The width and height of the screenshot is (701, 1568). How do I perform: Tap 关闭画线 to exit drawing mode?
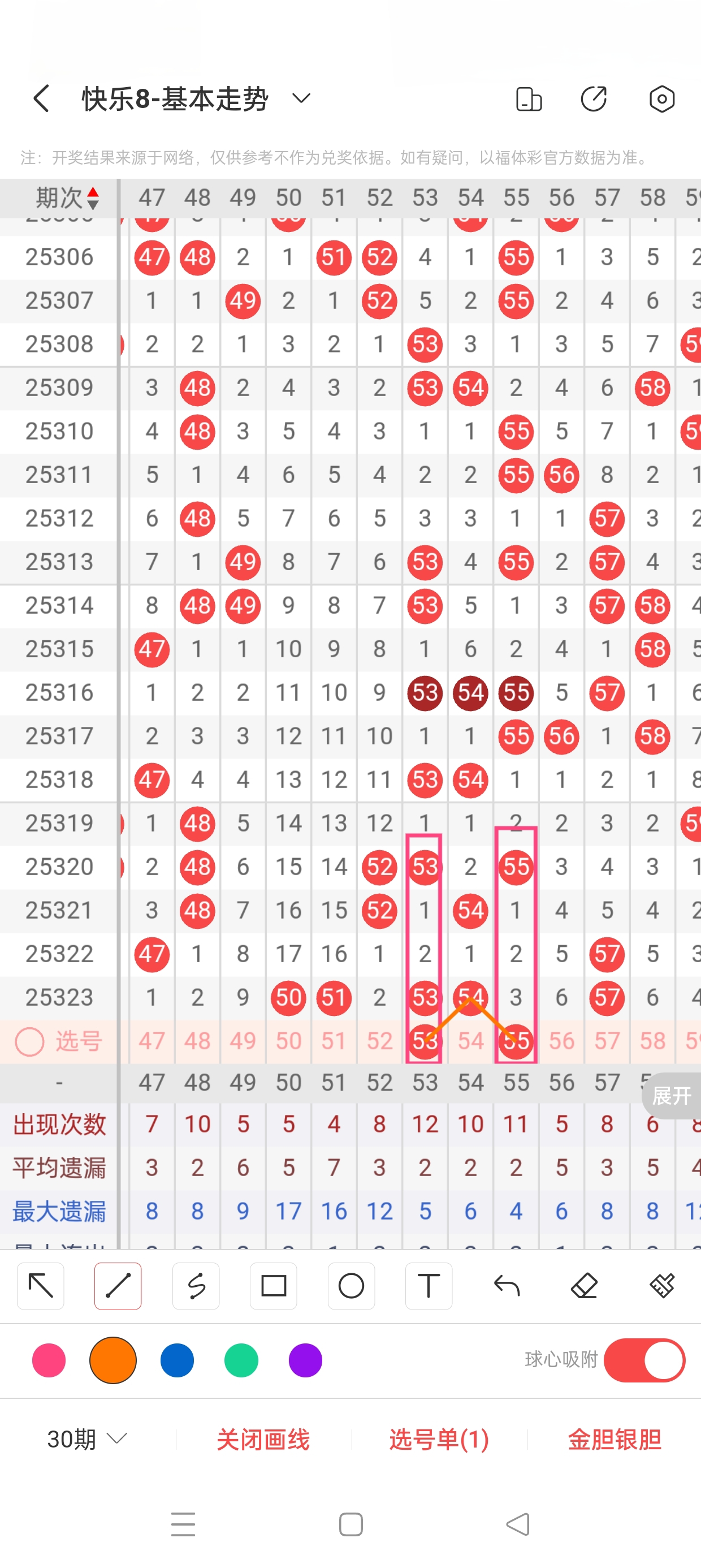point(263,1439)
